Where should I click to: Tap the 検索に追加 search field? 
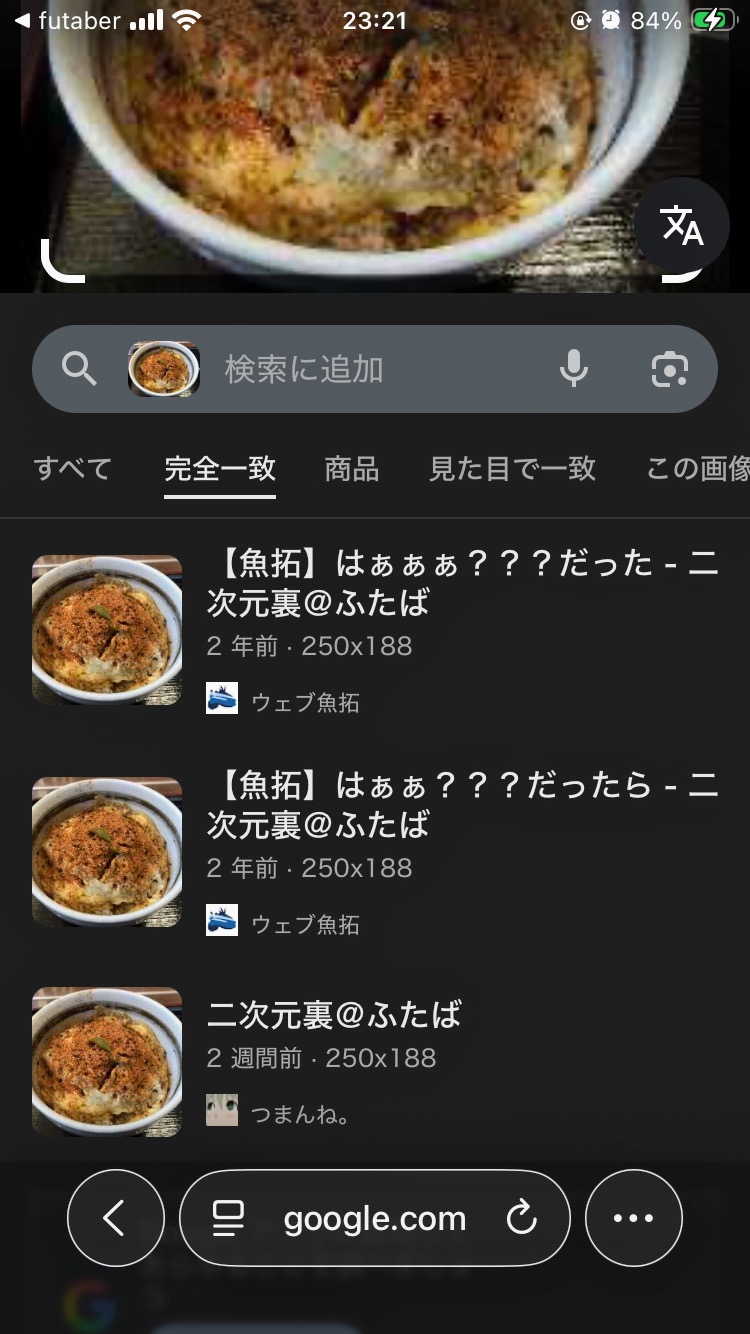pos(380,369)
